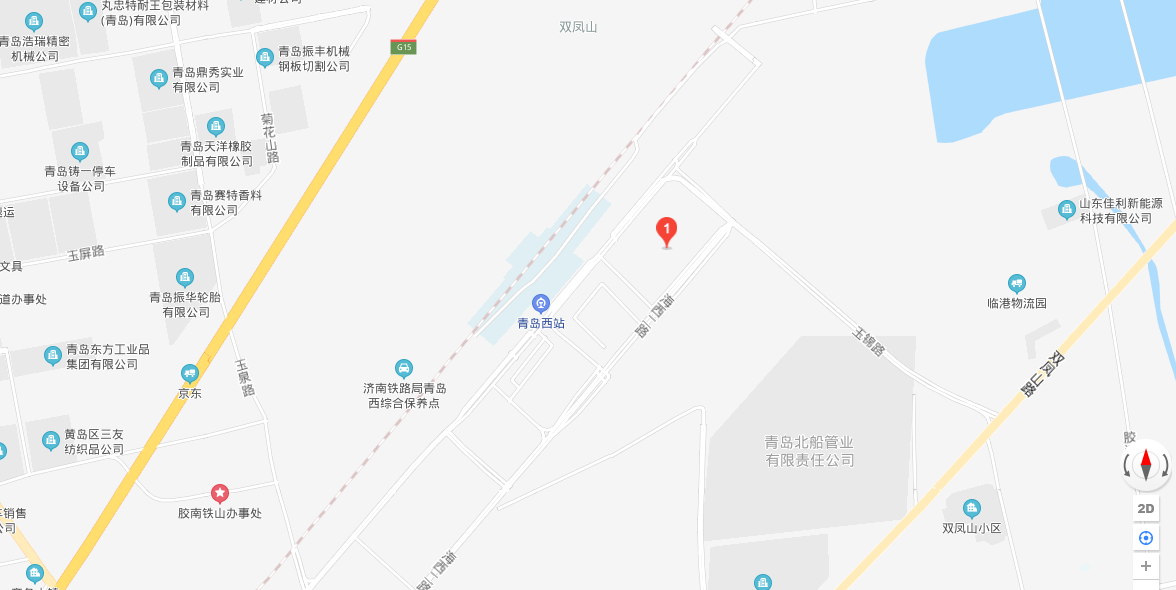Viewport: 1176px width, 590px height.
Task: Select 青岛振华轮胎有限公司 marker
Action: tap(184, 277)
